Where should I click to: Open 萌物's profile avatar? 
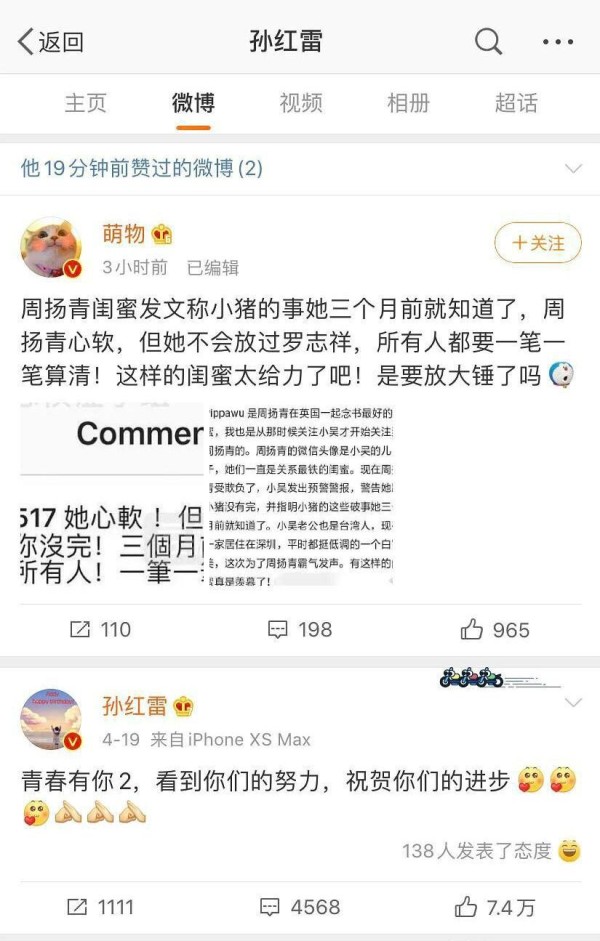point(51,247)
